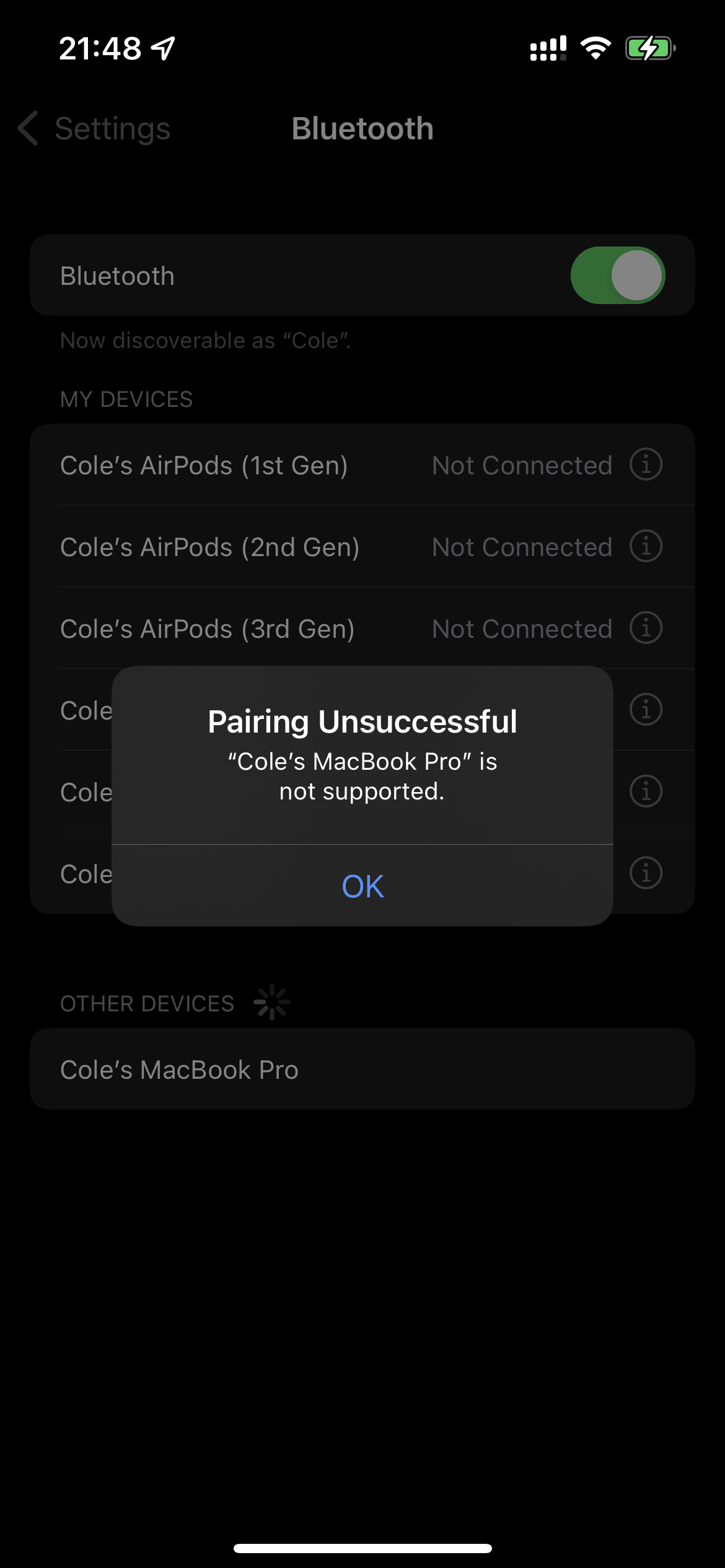Turn off the Bluetooth switch
Image resolution: width=725 pixels, height=1568 pixels.
[617, 276]
